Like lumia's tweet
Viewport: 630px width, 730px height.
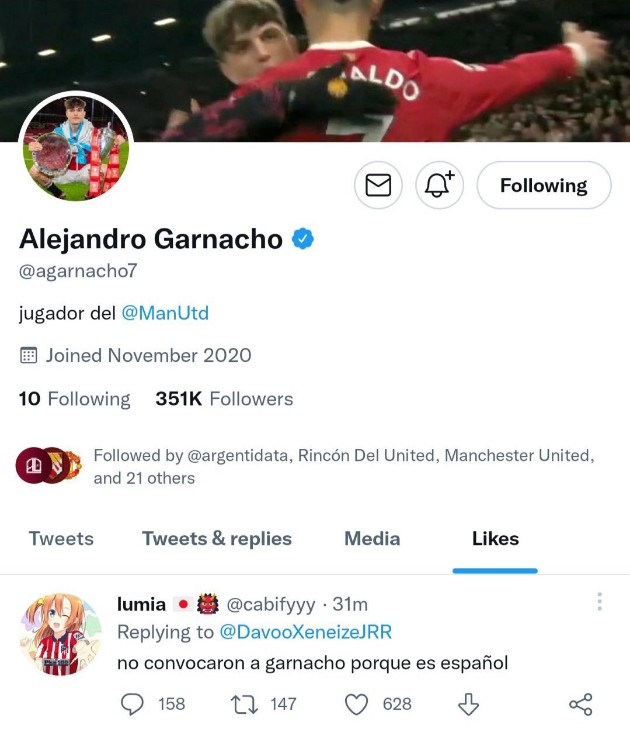[x=357, y=704]
